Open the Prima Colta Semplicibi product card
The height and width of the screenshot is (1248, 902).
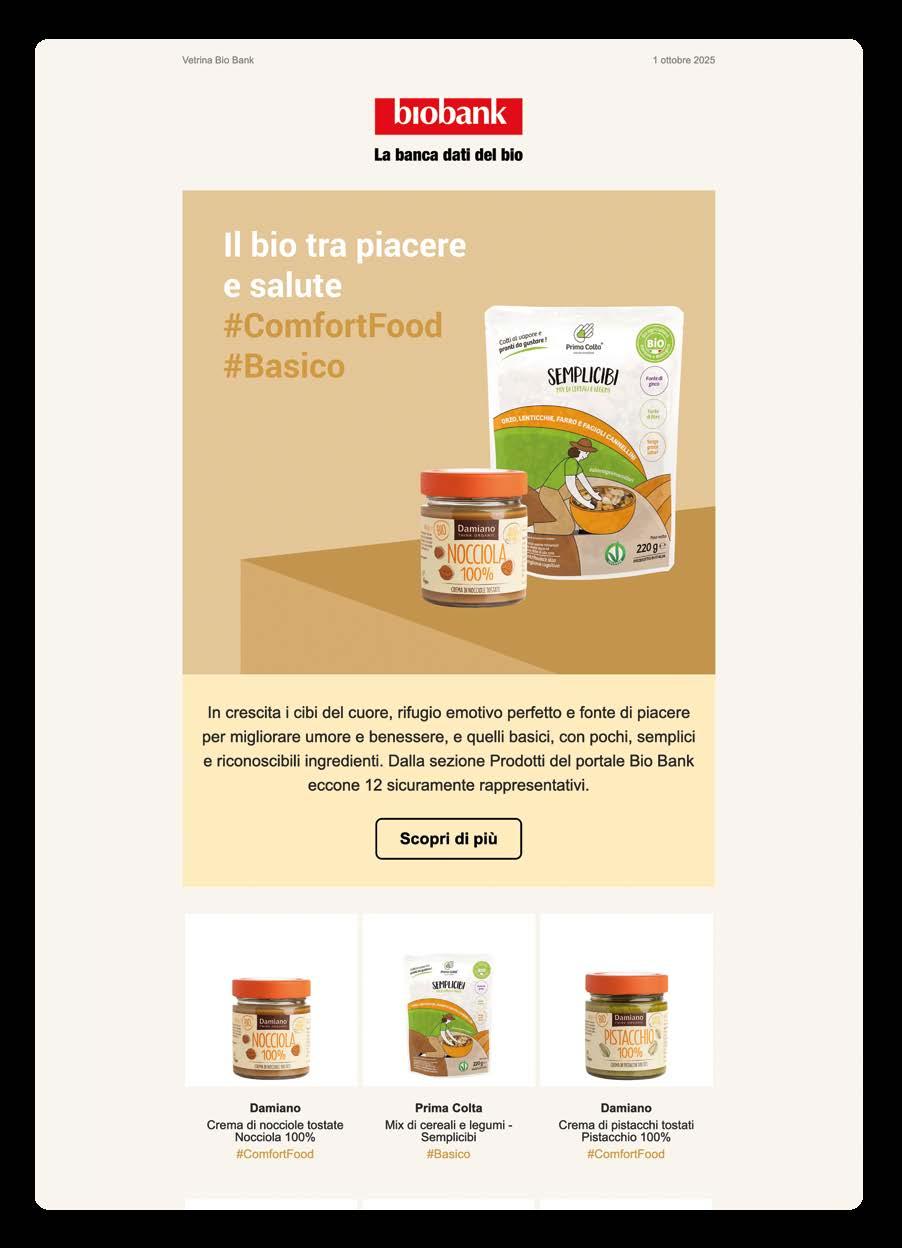click(x=448, y=1000)
